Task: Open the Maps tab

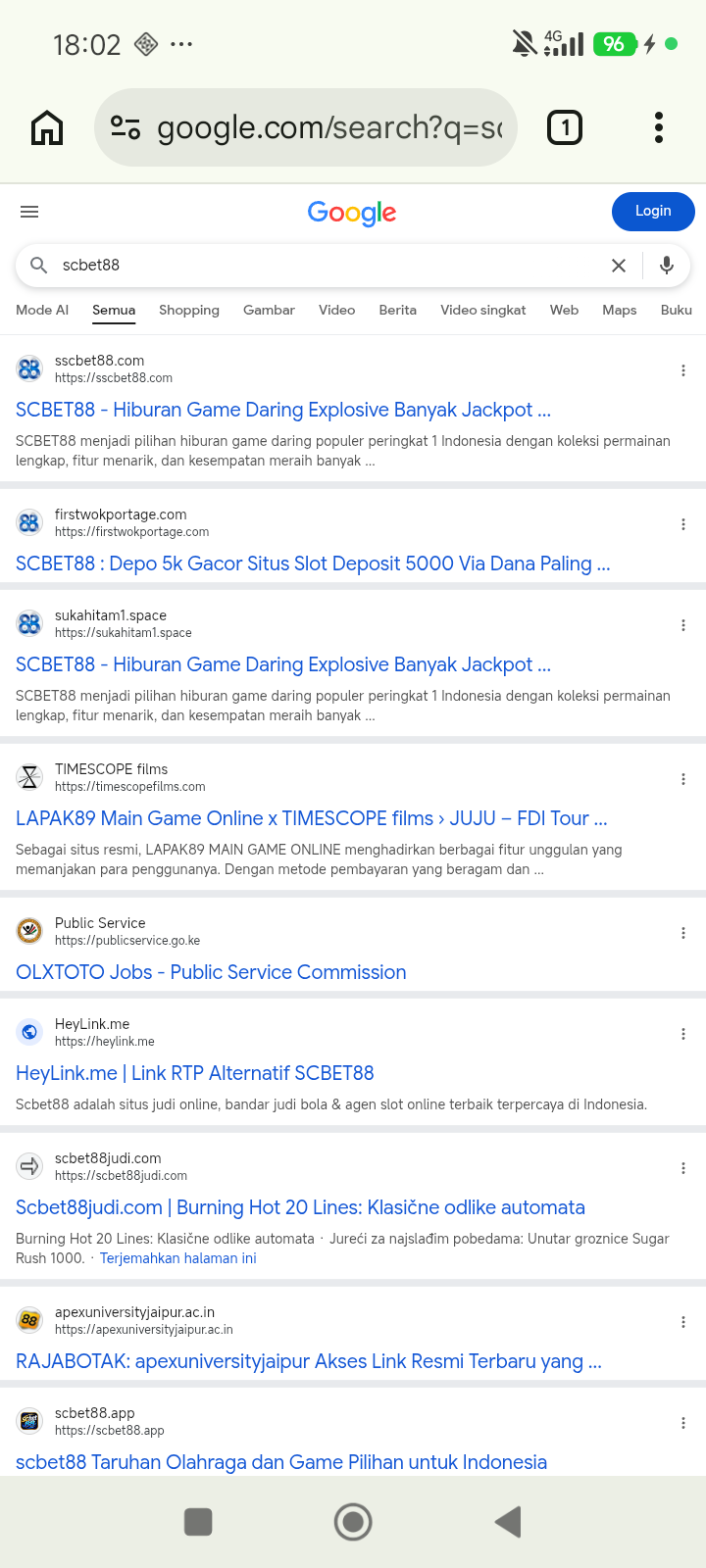Action: coord(620,310)
